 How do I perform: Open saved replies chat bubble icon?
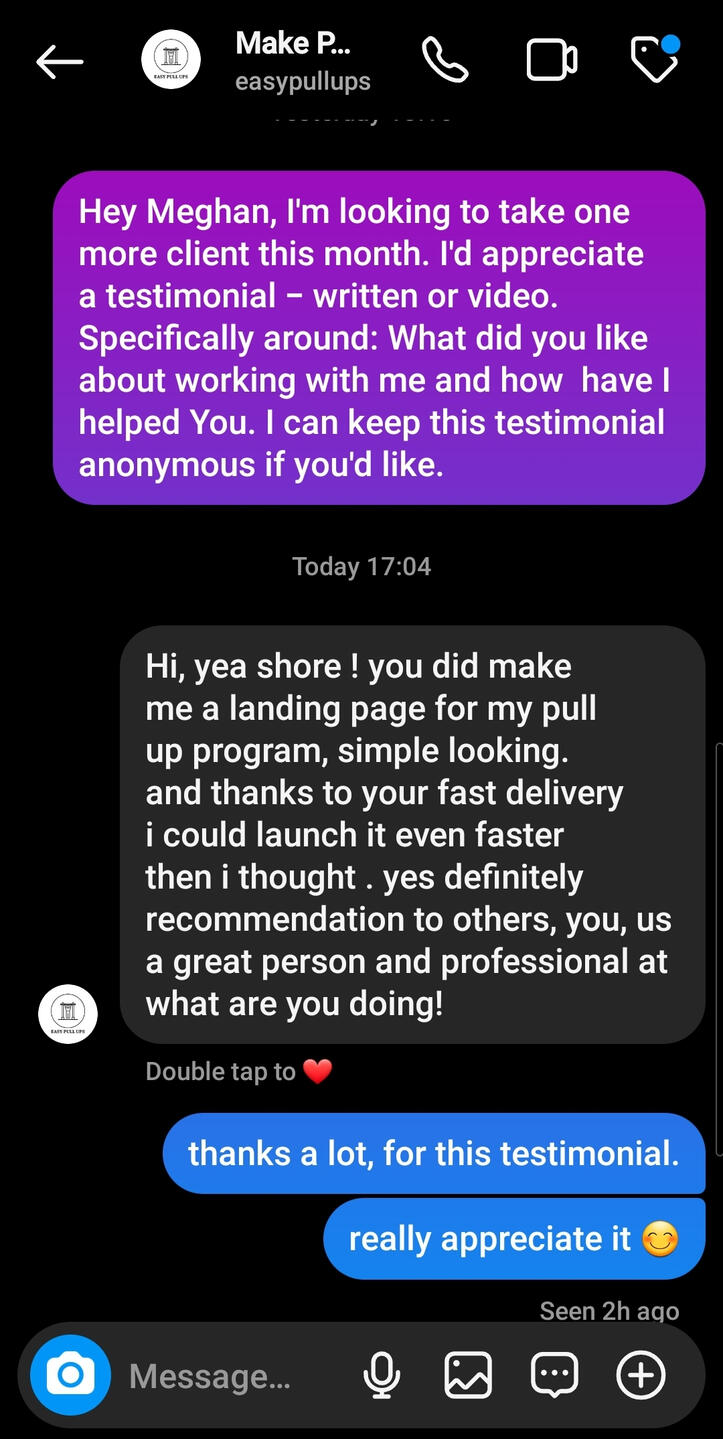(554, 1375)
